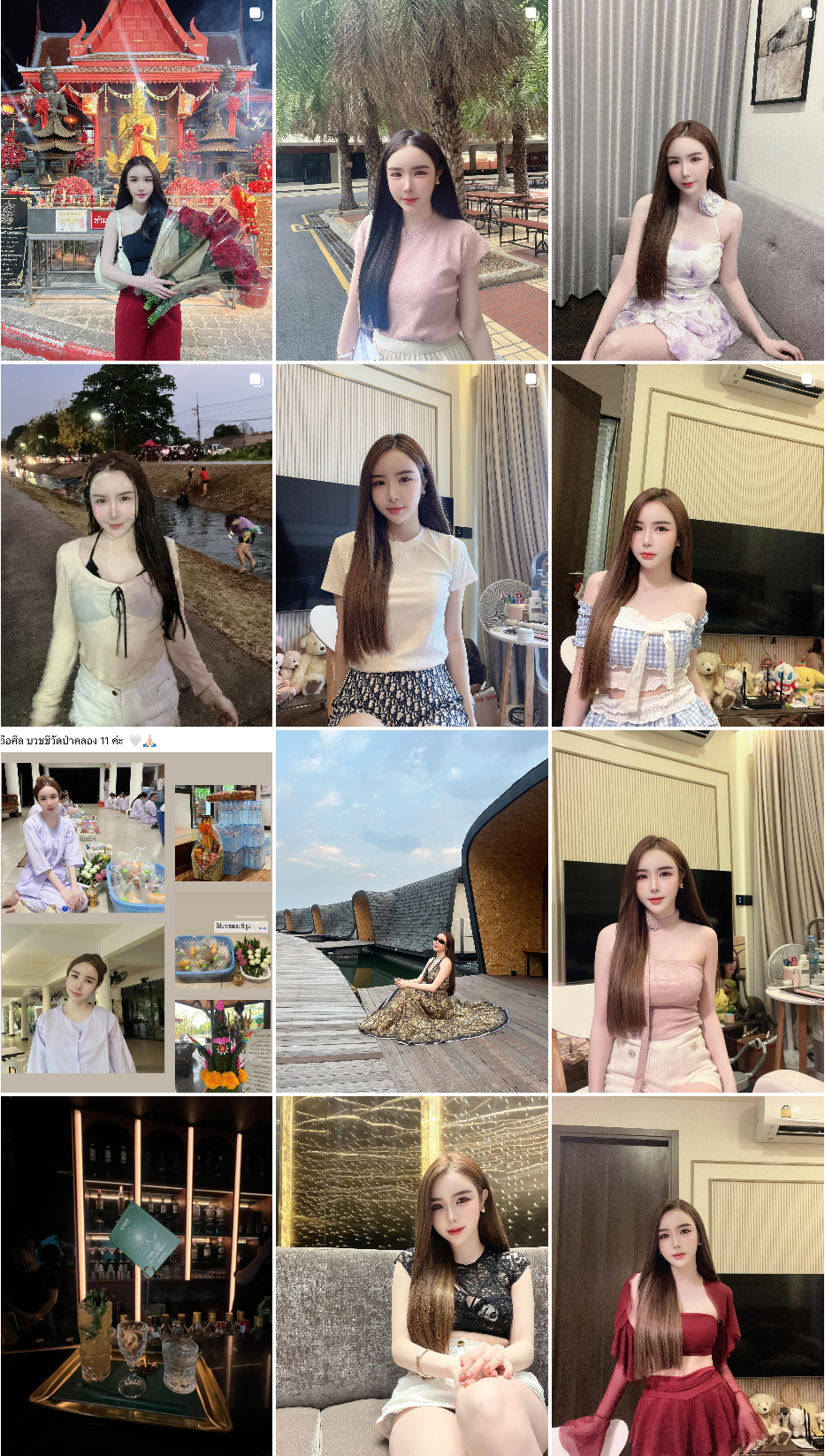Open the cocktail drinks bar tray post

(136, 1276)
